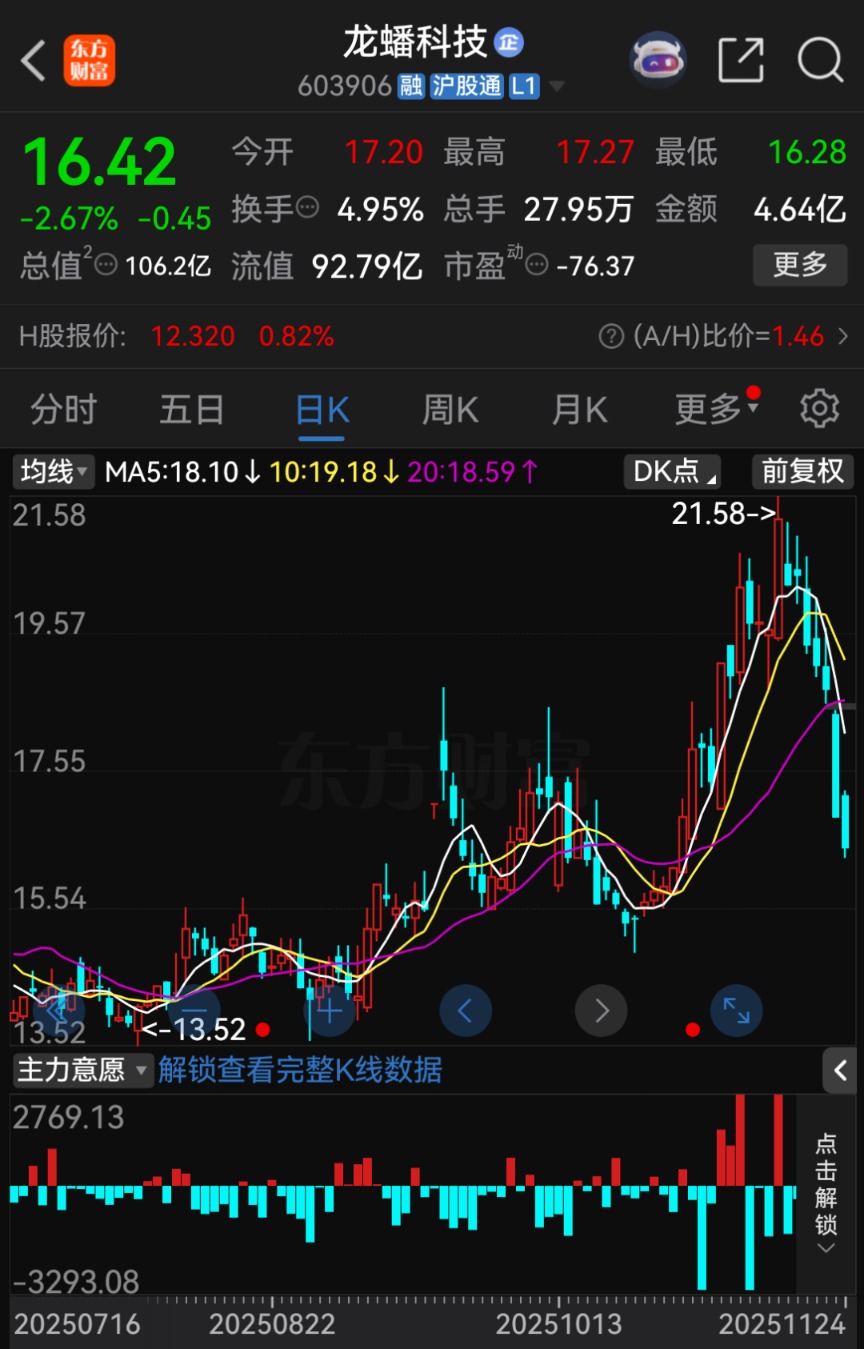
Task: Switch to the 分时 chart tab
Action: [x=63, y=410]
